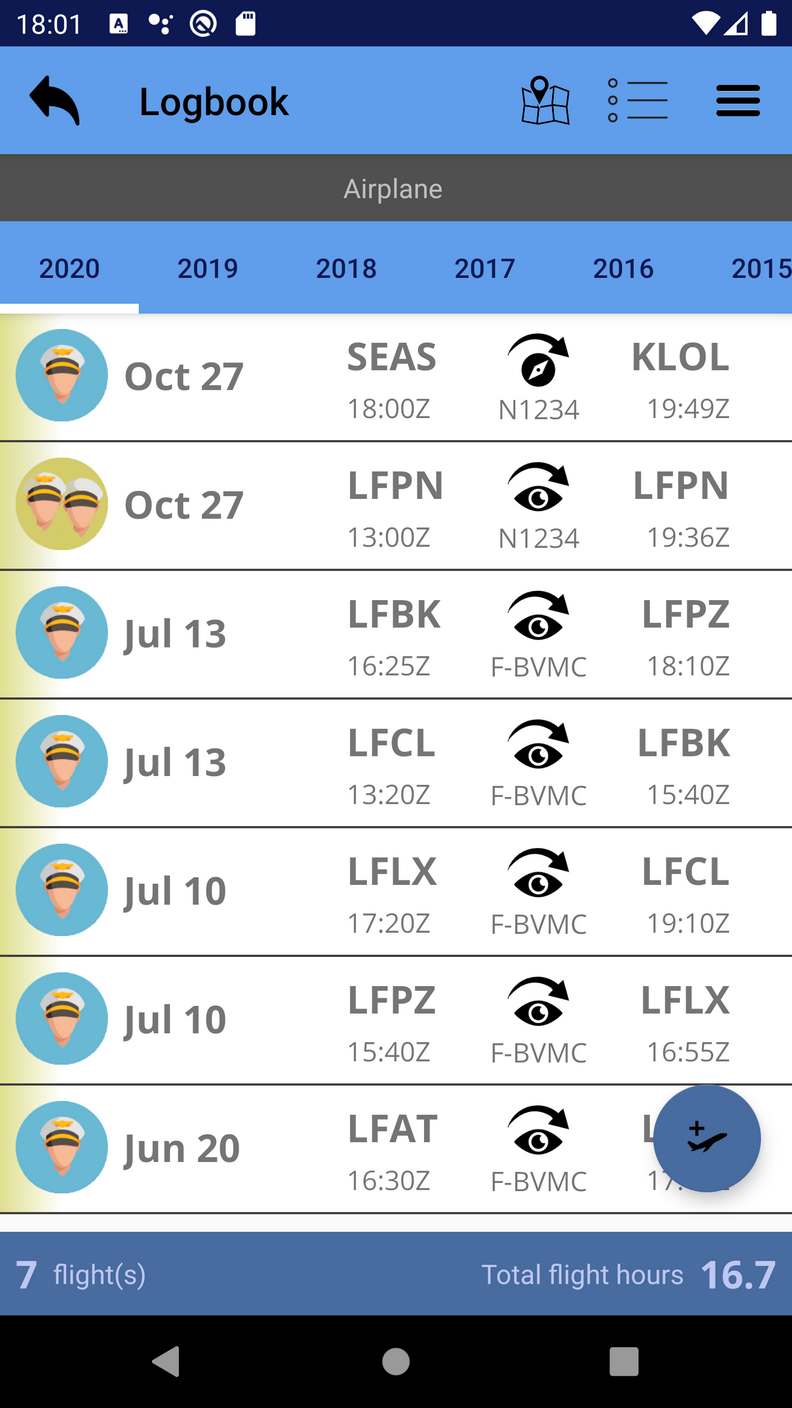
Task: Tap the Airplane category bar
Action: click(396, 188)
